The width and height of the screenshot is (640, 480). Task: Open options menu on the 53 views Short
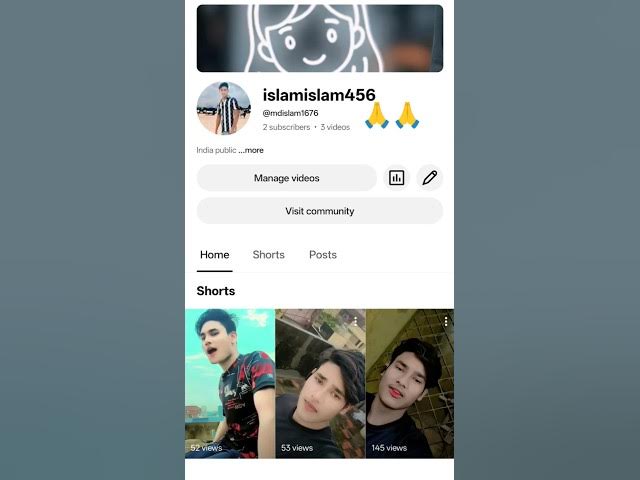355,322
